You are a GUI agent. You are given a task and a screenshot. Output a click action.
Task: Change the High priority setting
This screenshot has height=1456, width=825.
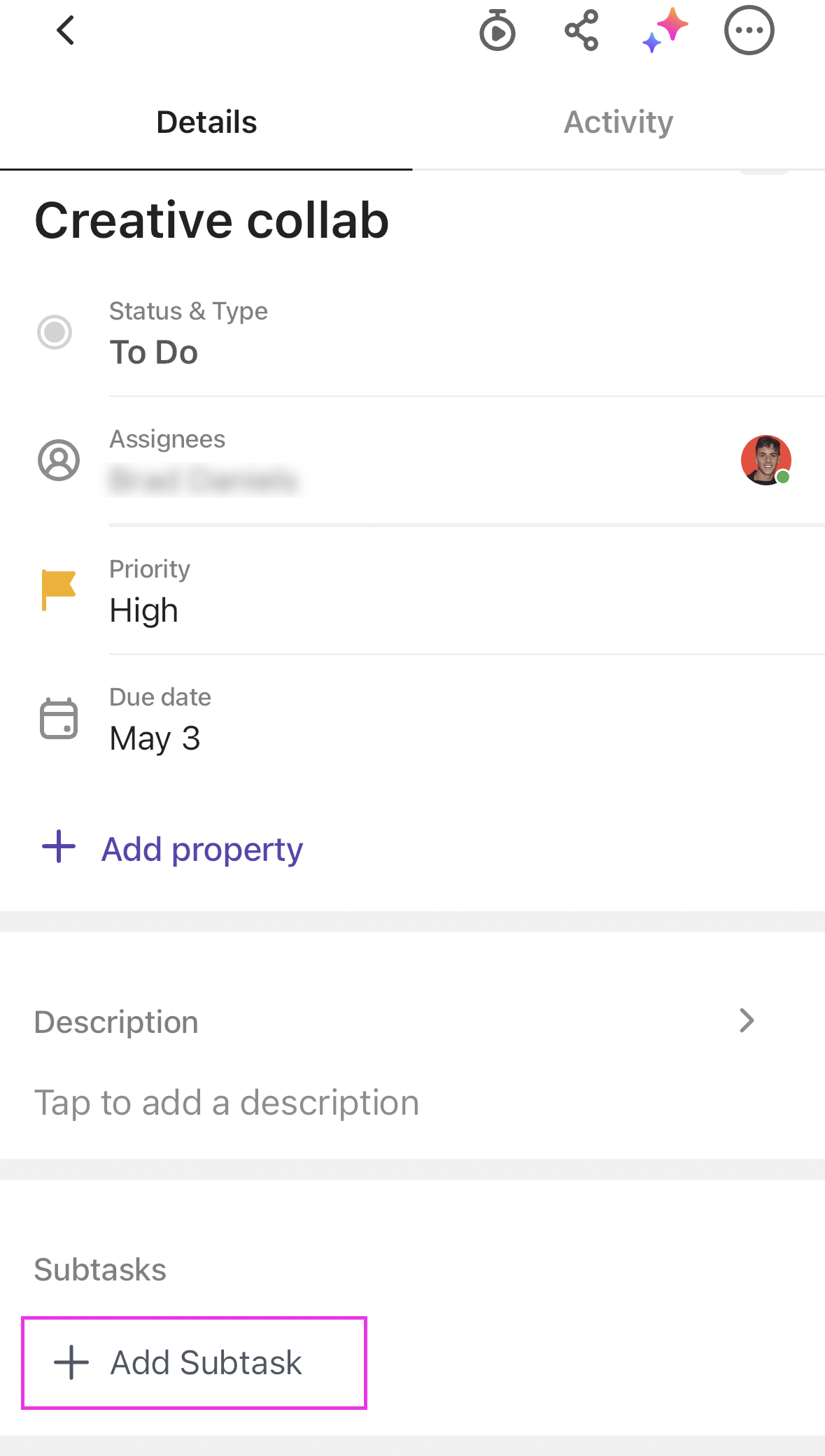pos(144,610)
